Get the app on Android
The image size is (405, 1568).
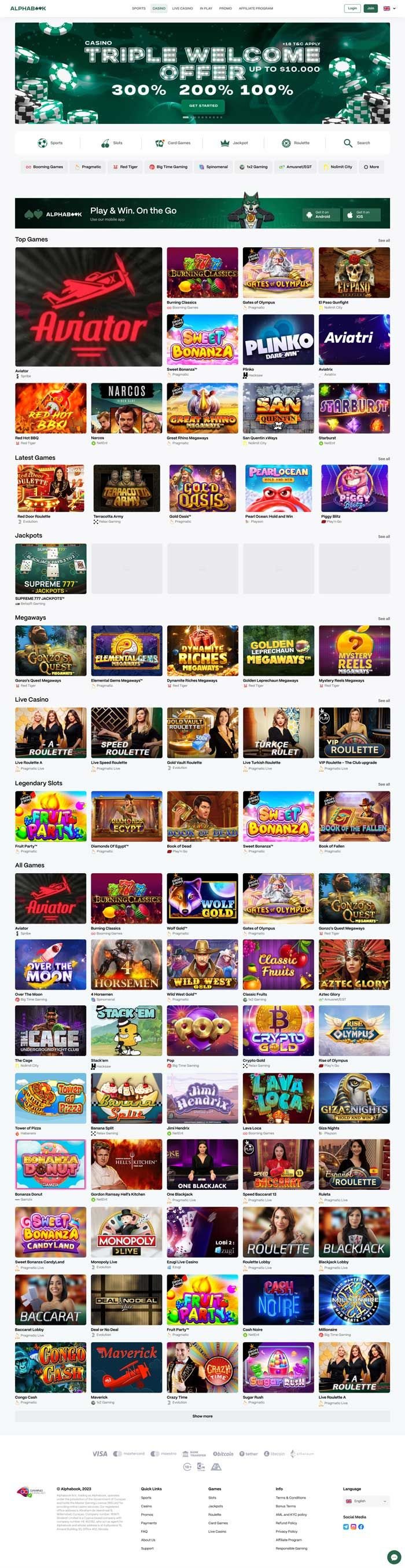tap(321, 215)
